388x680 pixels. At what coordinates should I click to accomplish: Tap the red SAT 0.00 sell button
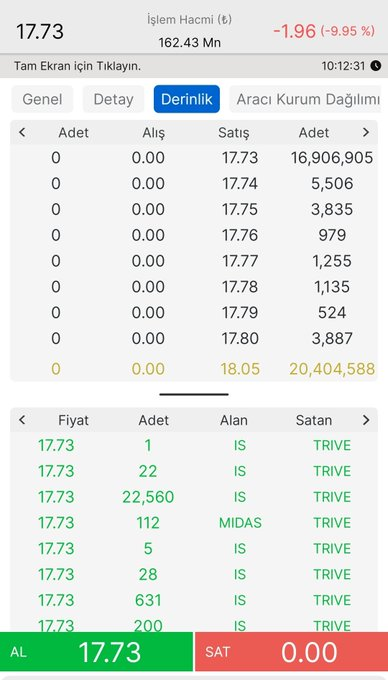click(x=291, y=652)
